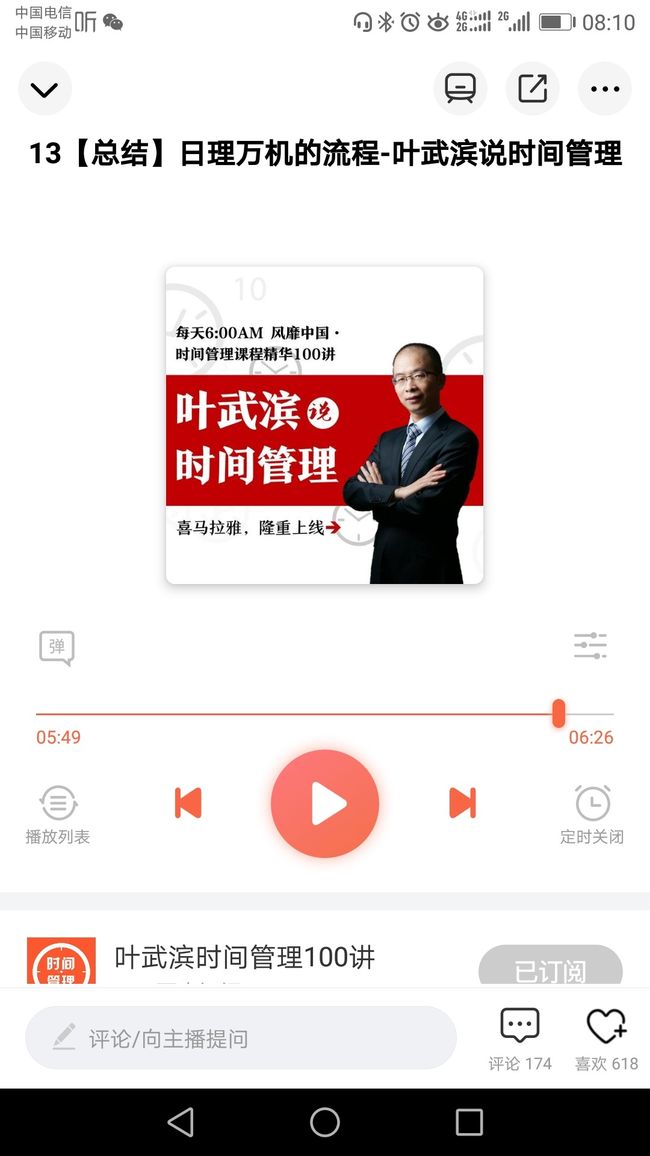Open the playback settings sliders icon

(590, 646)
